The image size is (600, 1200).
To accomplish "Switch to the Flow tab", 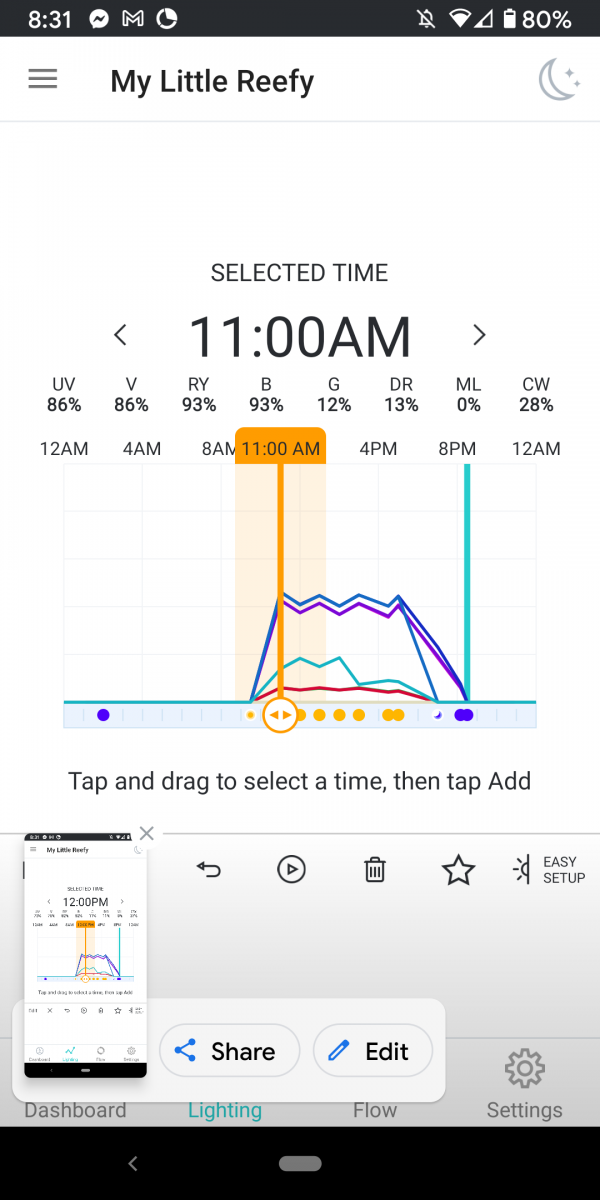I will tap(375, 1109).
